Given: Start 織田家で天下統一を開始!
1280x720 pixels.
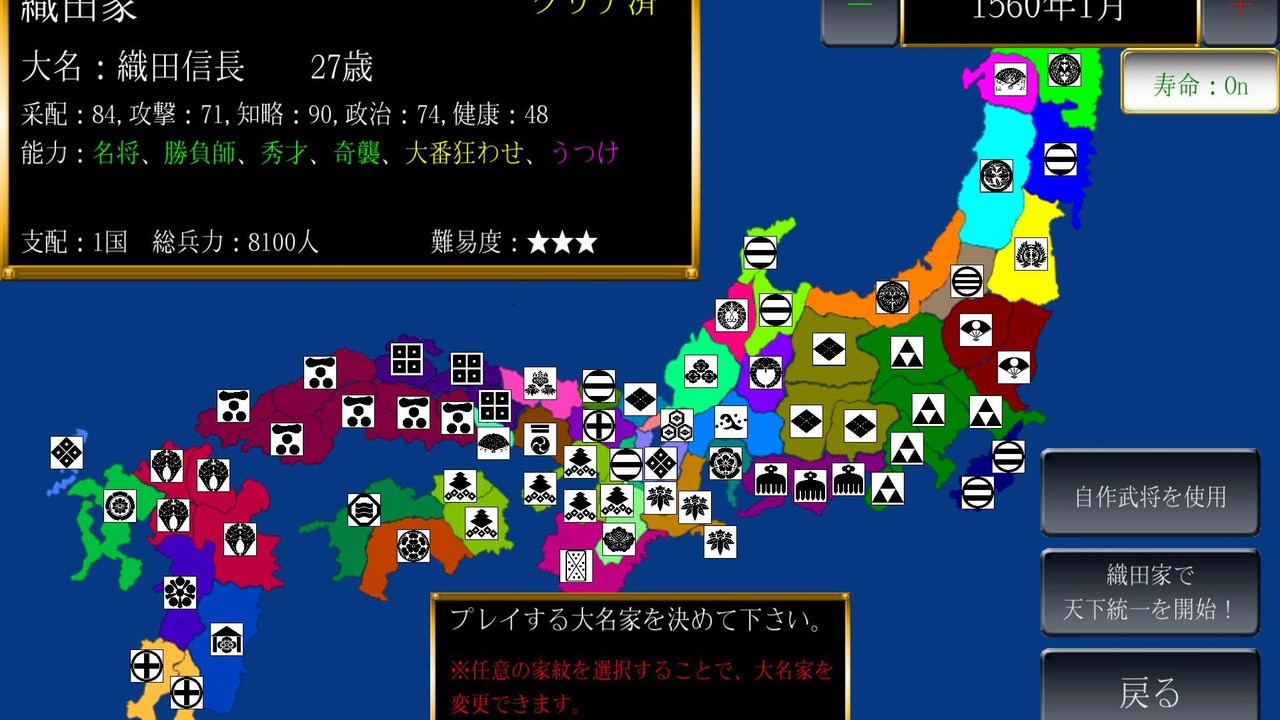Looking at the screenshot, I should (x=1150, y=592).
